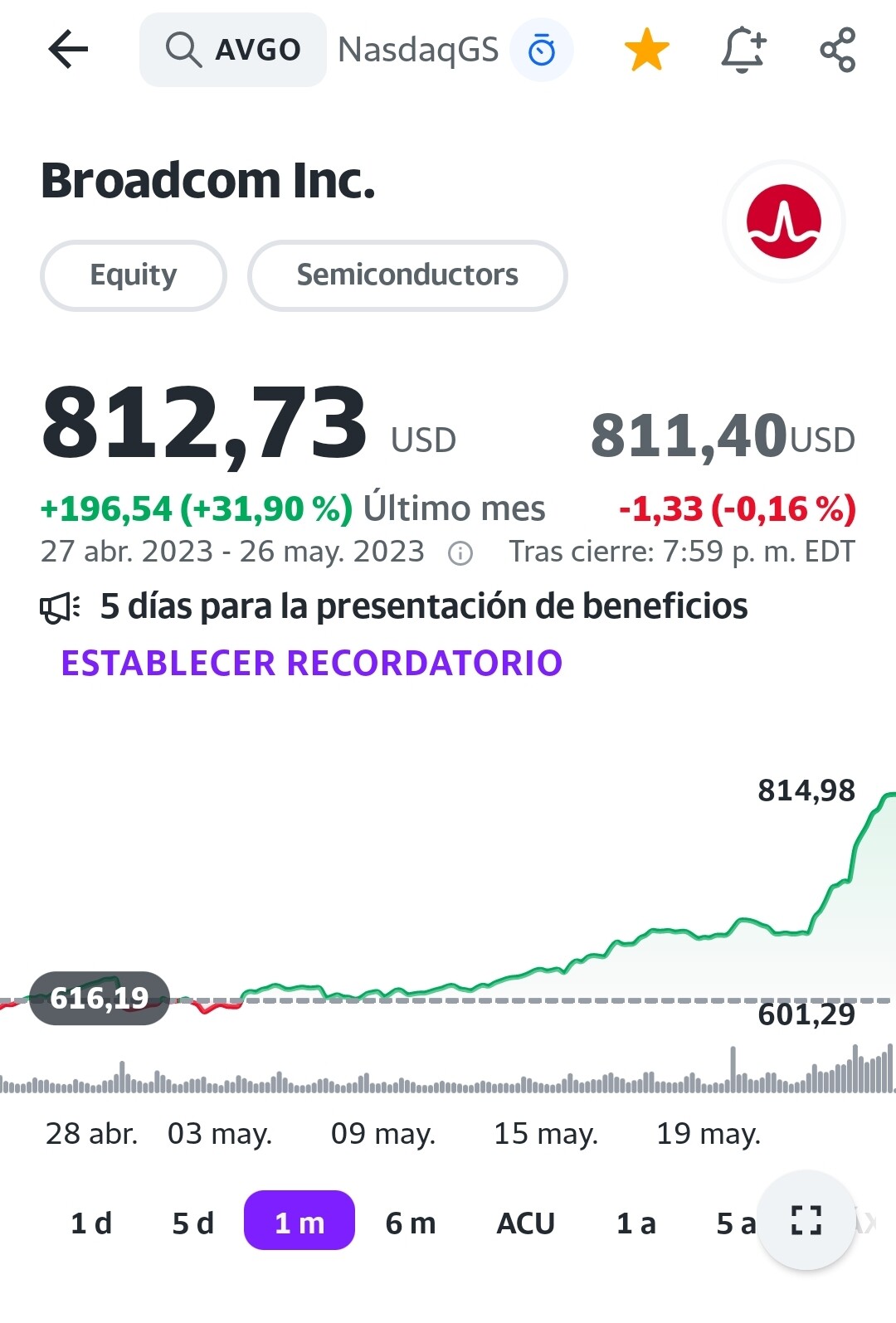896x1323 pixels.
Task: Tap the blue stopwatch icon beside NasdaqGS
Action: tap(542, 51)
